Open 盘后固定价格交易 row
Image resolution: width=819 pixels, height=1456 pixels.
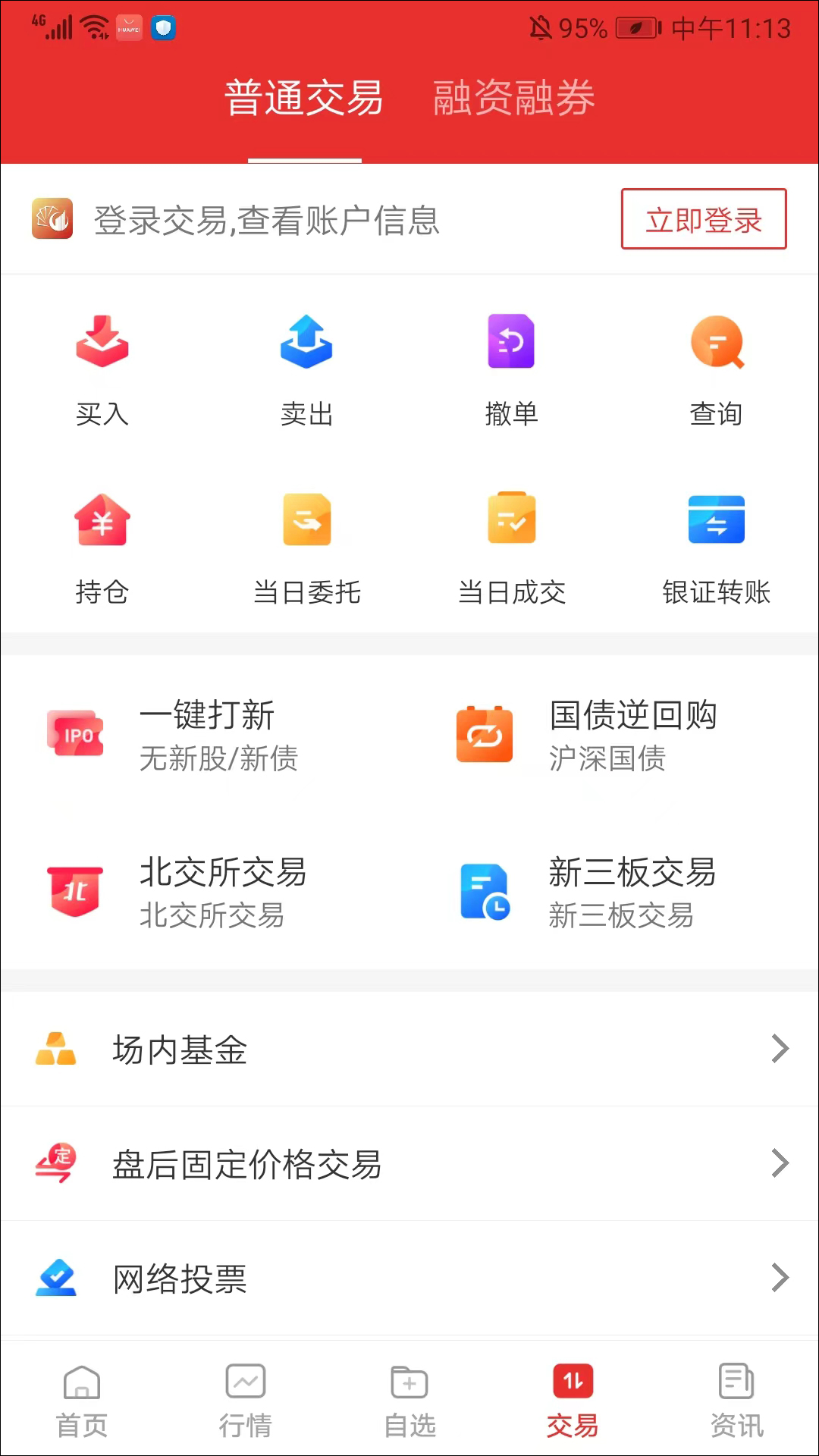pos(409,1163)
